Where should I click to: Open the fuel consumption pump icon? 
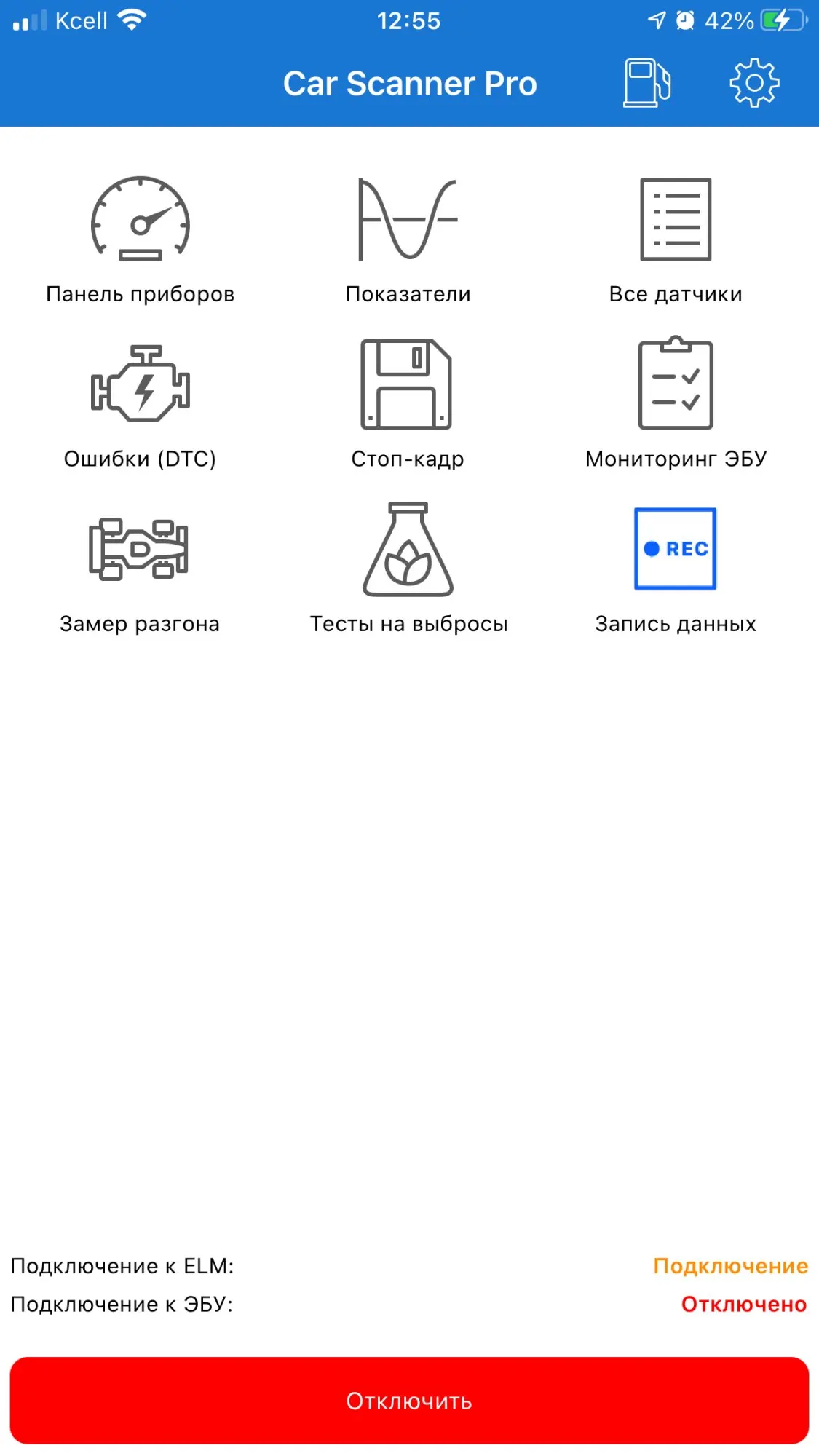[646, 83]
